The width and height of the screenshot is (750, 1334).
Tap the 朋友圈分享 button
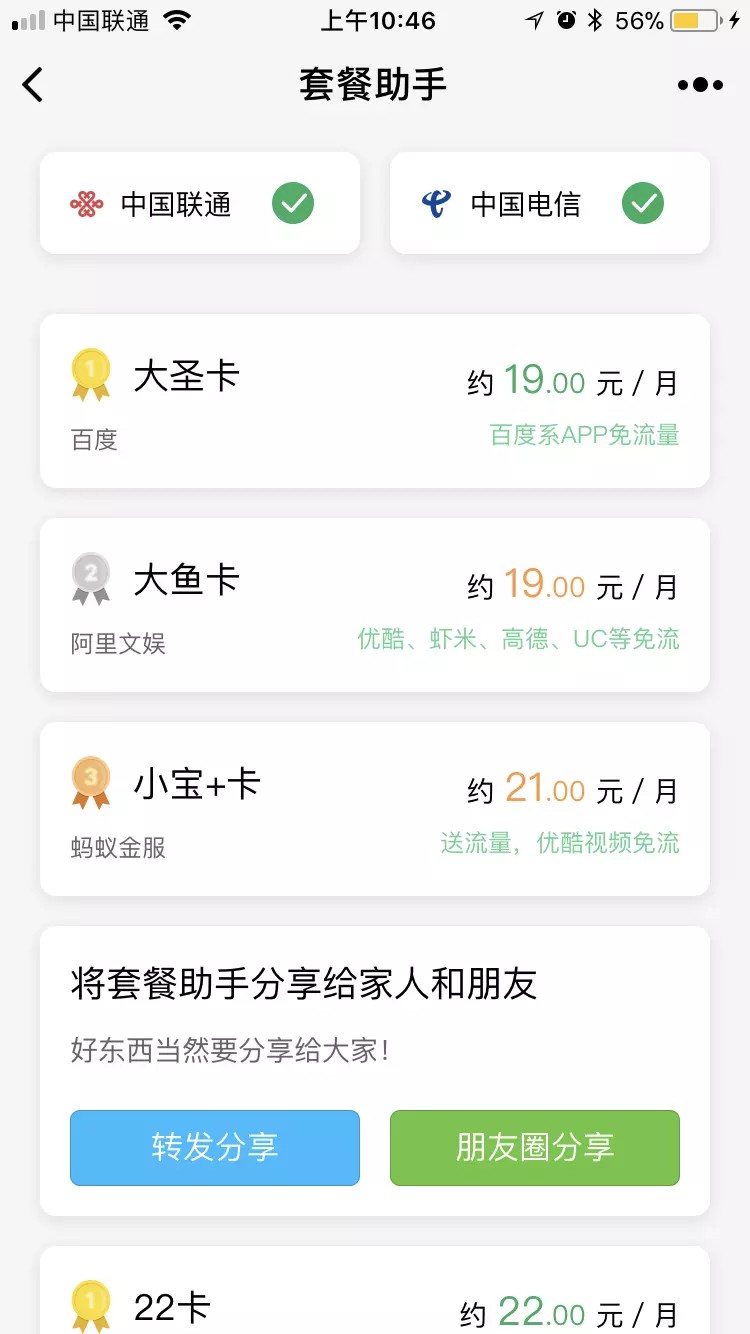pyautogui.click(x=535, y=1148)
